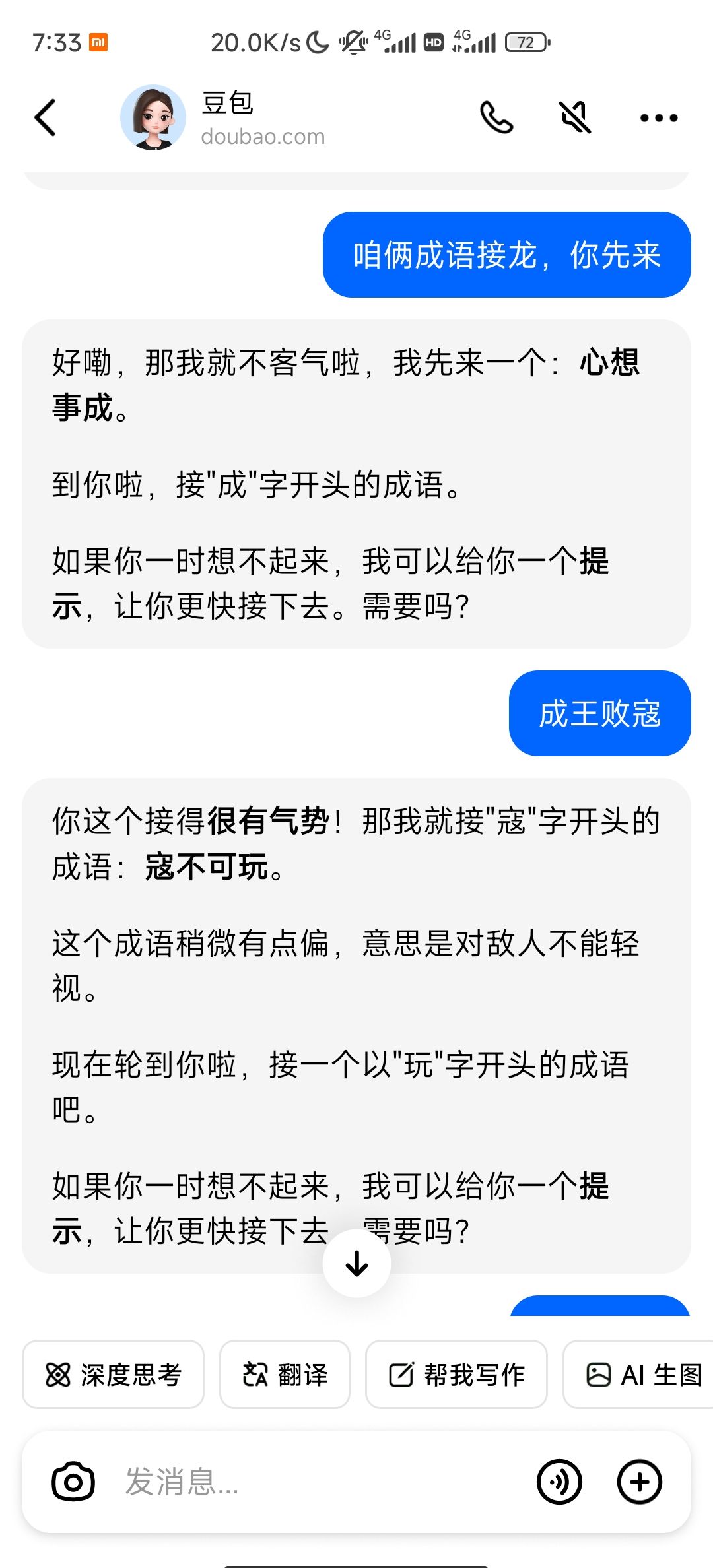Open the 帮我写作 writing assistant
713x1568 pixels.
coord(457,1375)
